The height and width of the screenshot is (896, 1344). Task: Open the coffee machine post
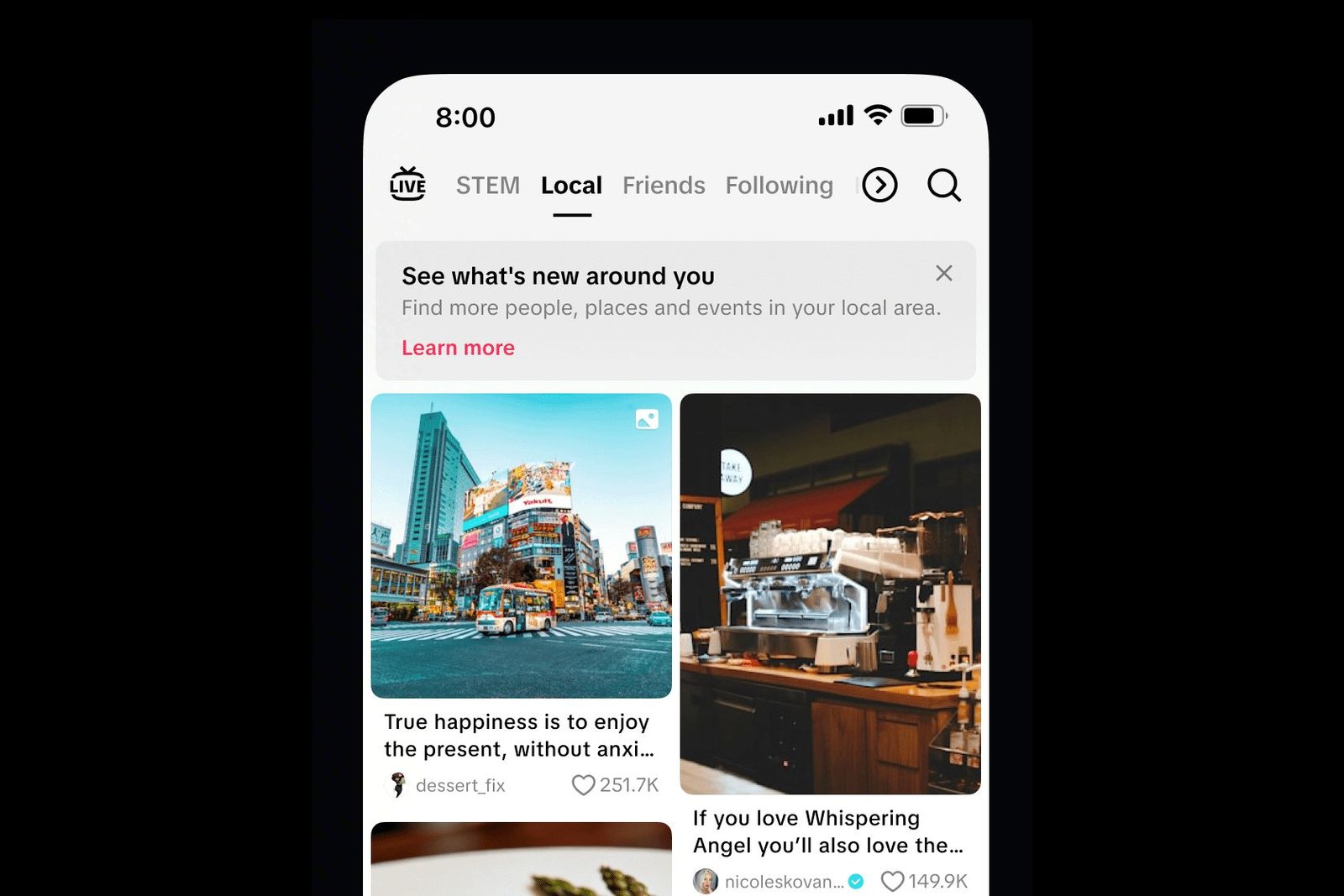(830, 593)
